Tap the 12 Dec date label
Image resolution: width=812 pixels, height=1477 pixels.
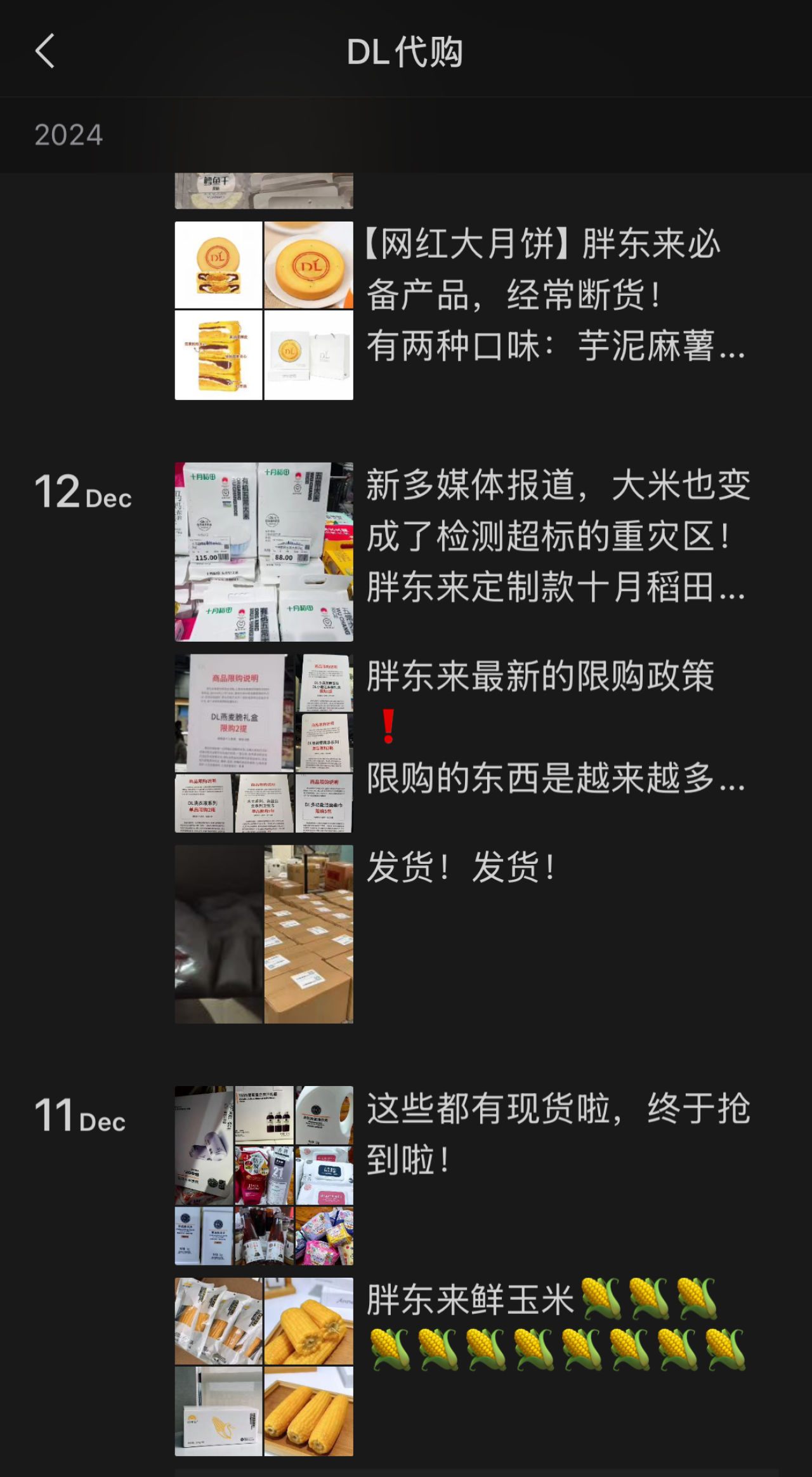[82, 496]
